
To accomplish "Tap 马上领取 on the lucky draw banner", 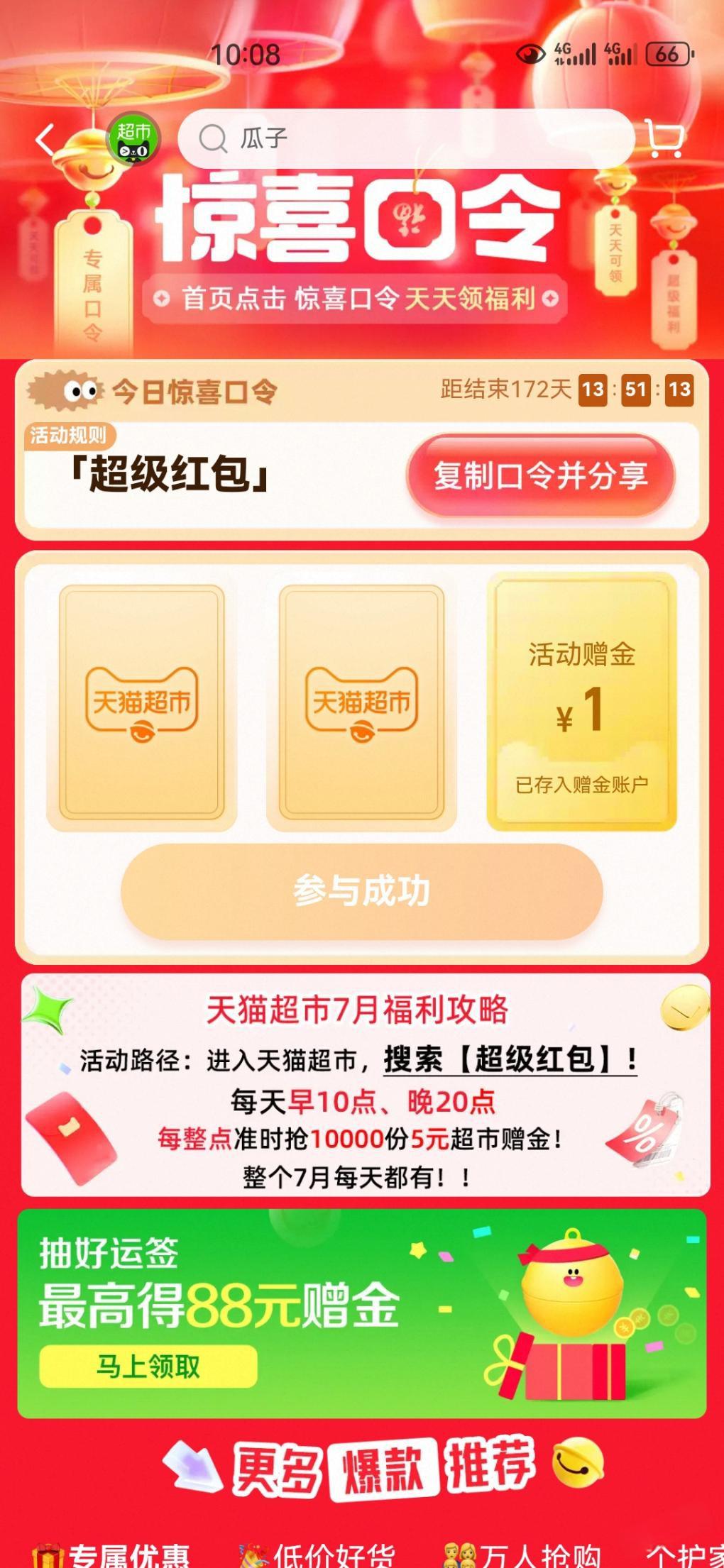I will point(148,1366).
